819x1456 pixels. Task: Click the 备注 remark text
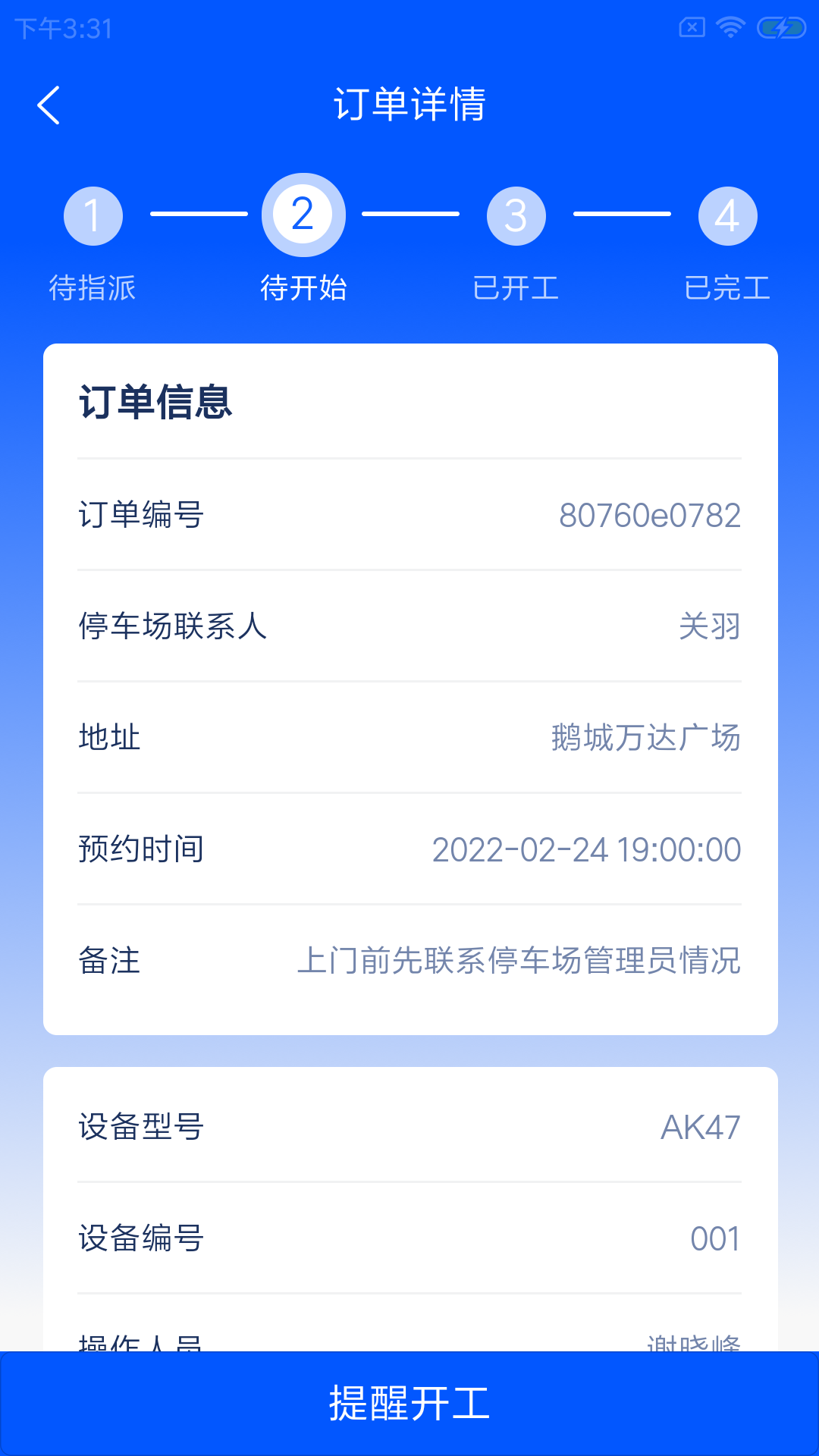pos(520,962)
